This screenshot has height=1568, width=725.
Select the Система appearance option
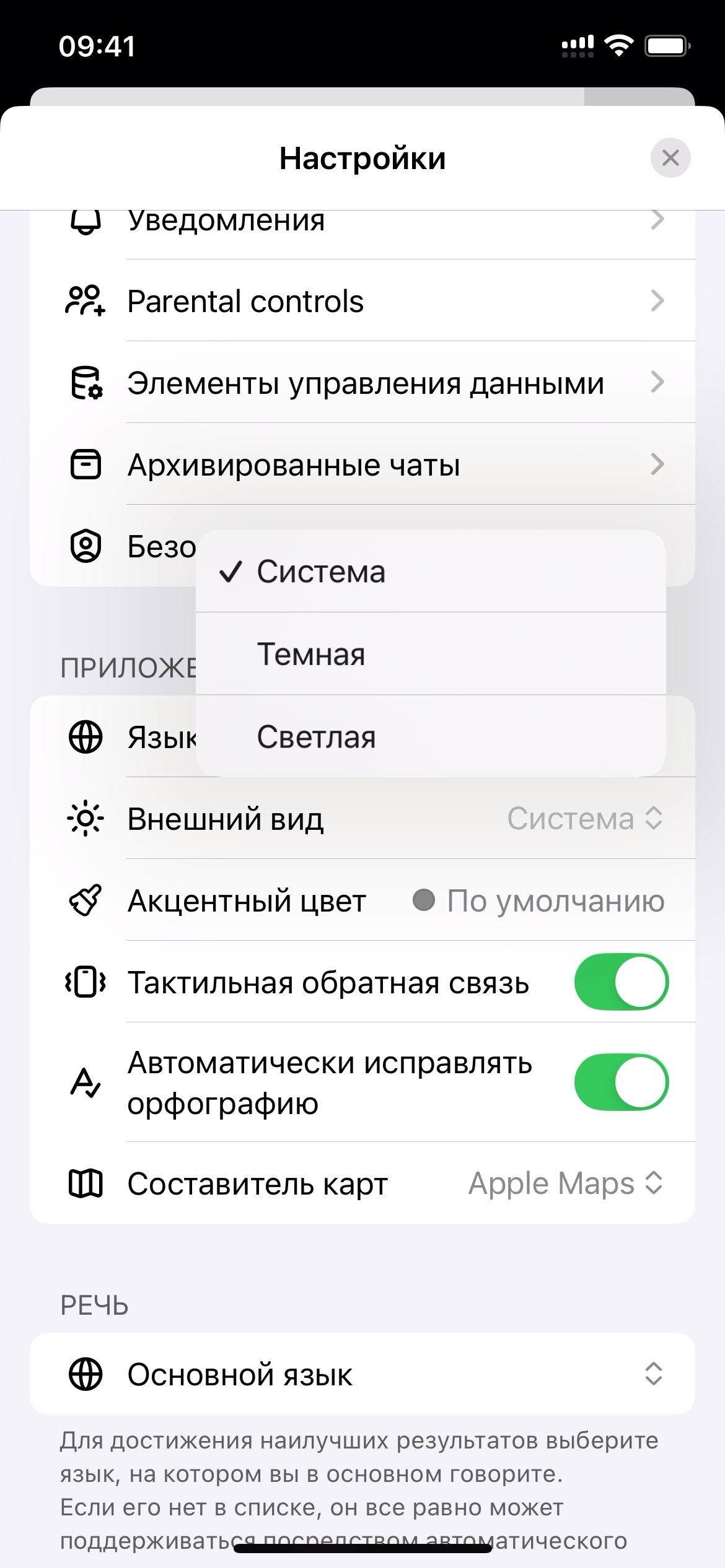point(431,572)
